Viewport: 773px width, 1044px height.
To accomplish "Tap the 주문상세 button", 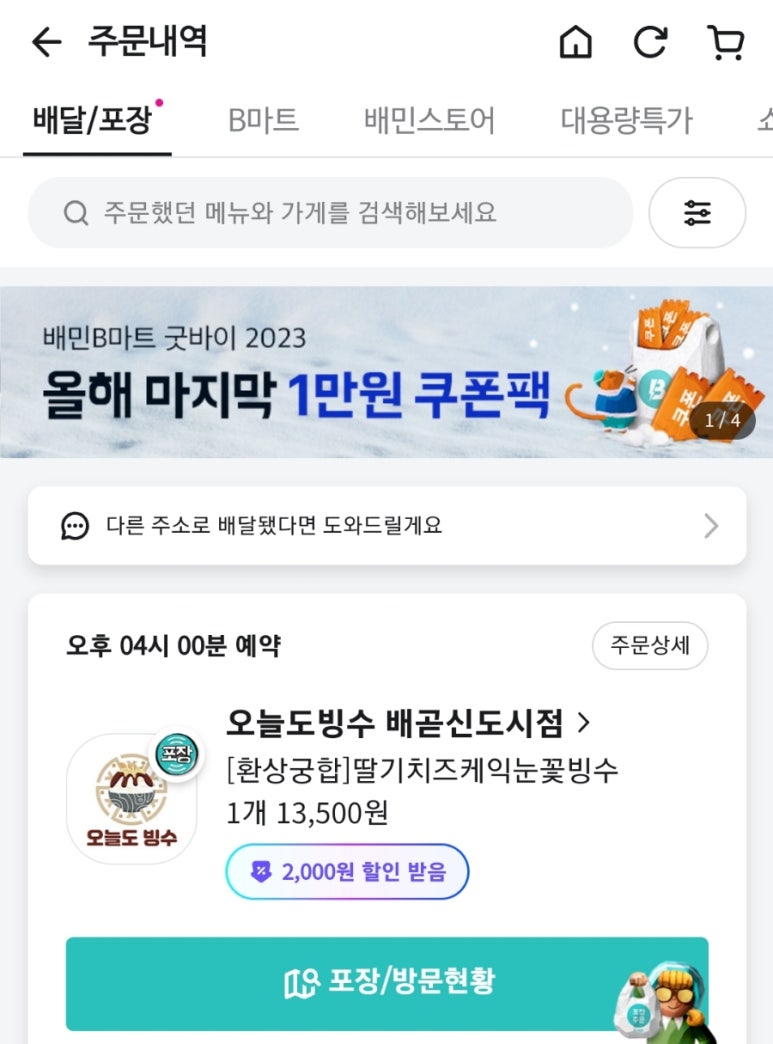I will point(650,645).
